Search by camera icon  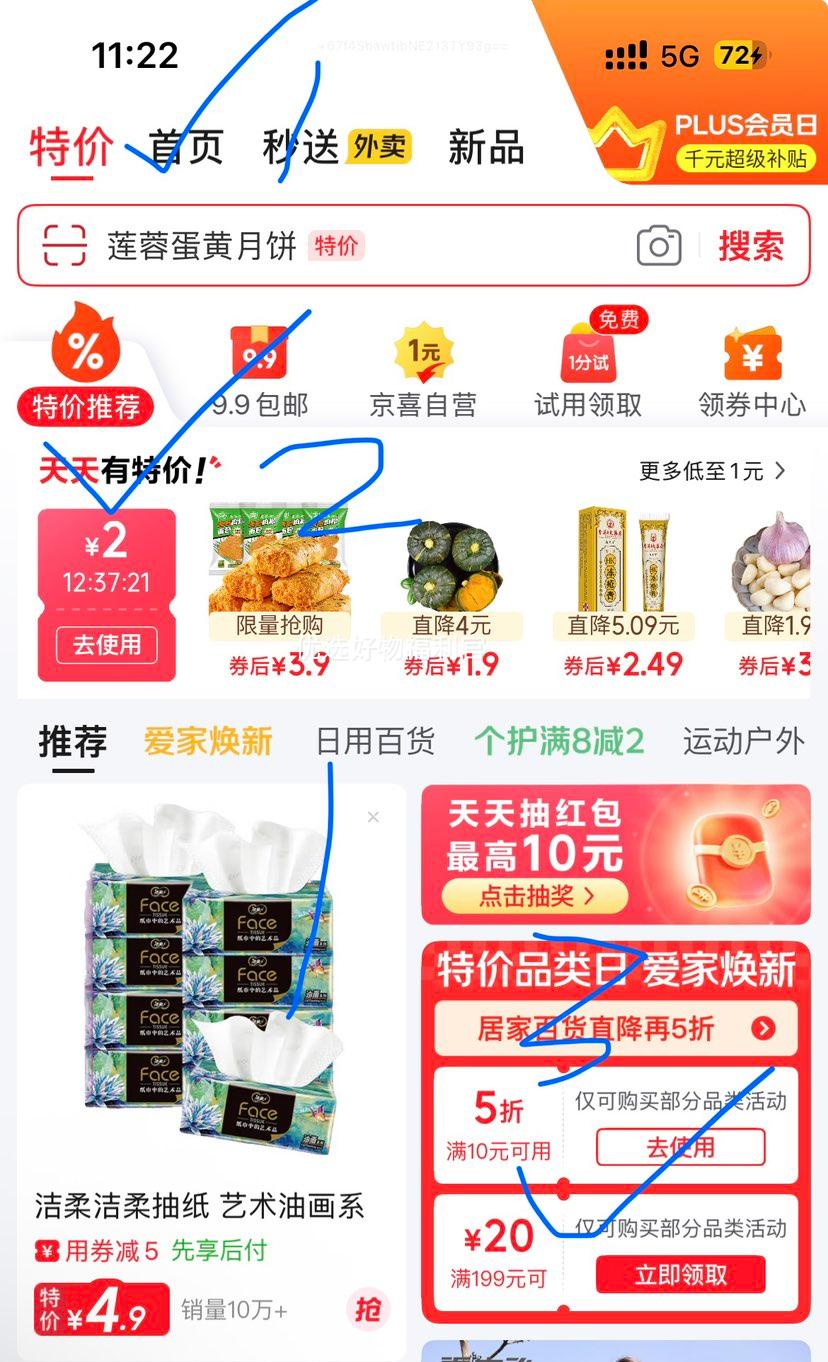pyautogui.click(x=659, y=246)
